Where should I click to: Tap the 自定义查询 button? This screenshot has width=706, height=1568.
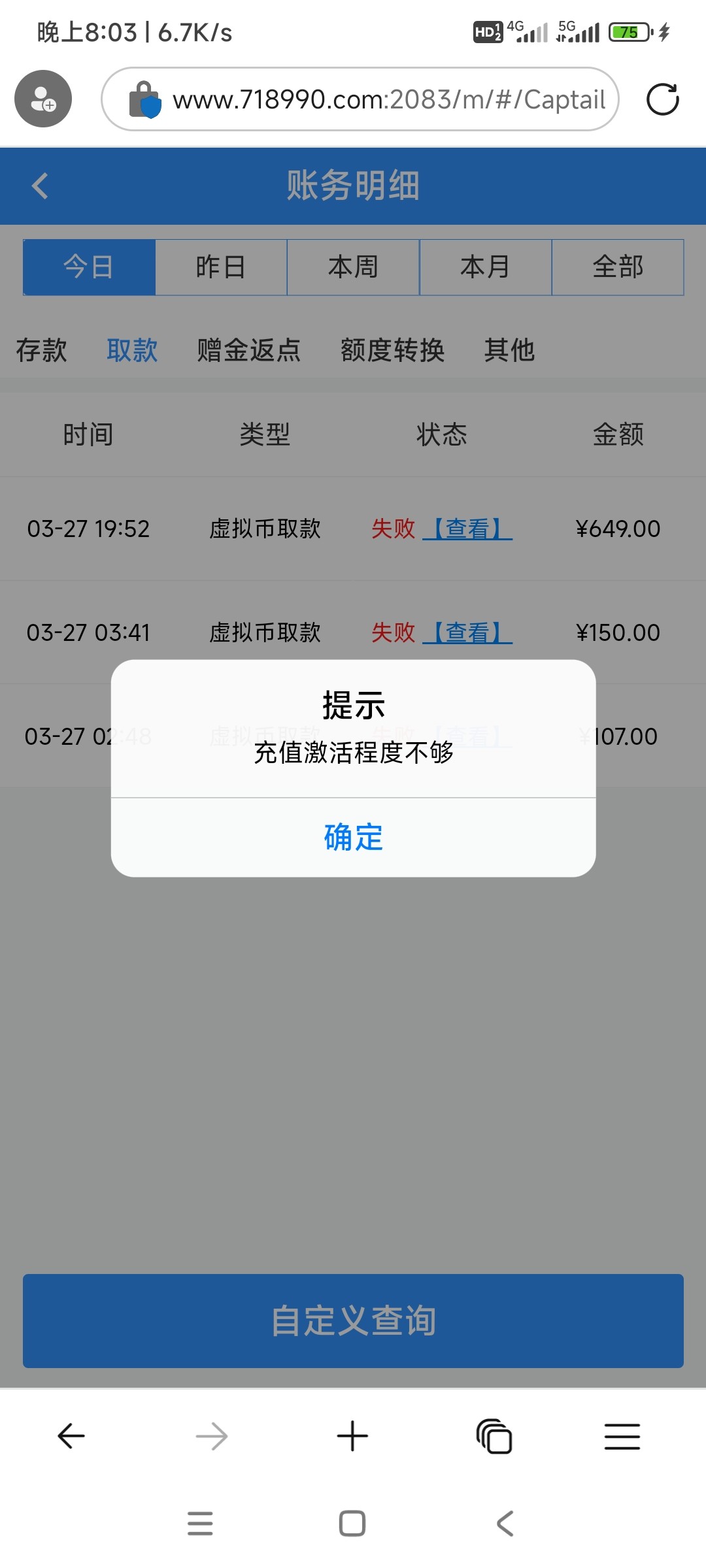tap(353, 1320)
